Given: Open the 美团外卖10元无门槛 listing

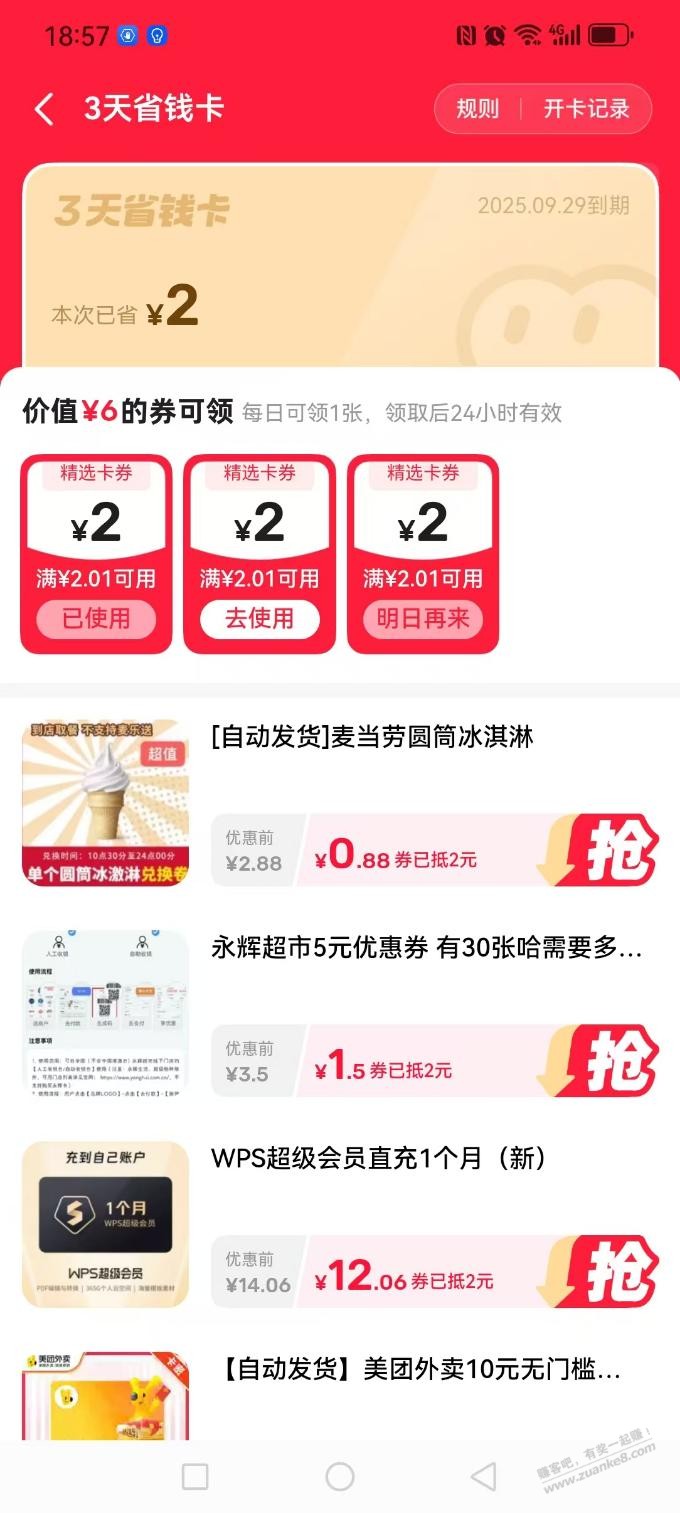Looking at the screenshot, I should coord(420,1370).
